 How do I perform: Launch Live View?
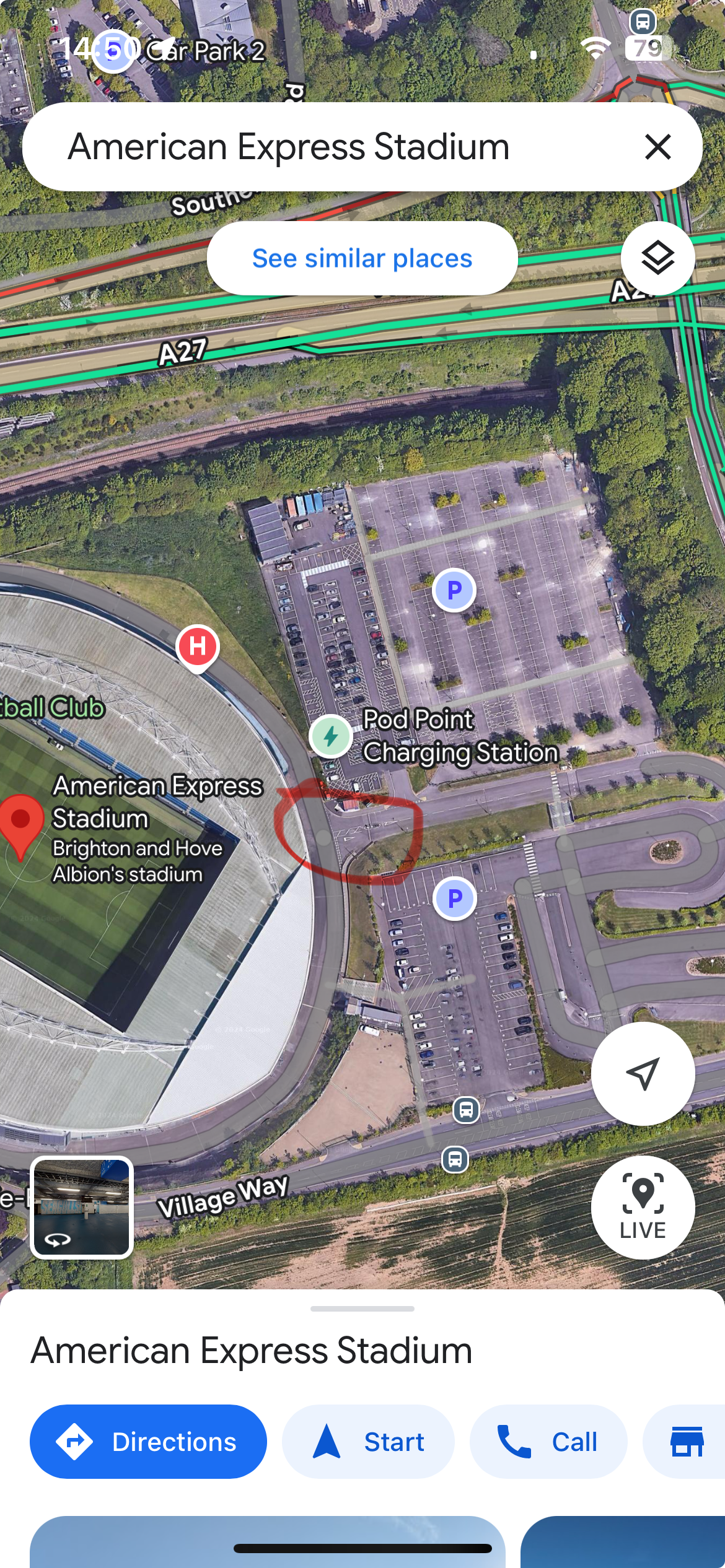coord(643,1207)
